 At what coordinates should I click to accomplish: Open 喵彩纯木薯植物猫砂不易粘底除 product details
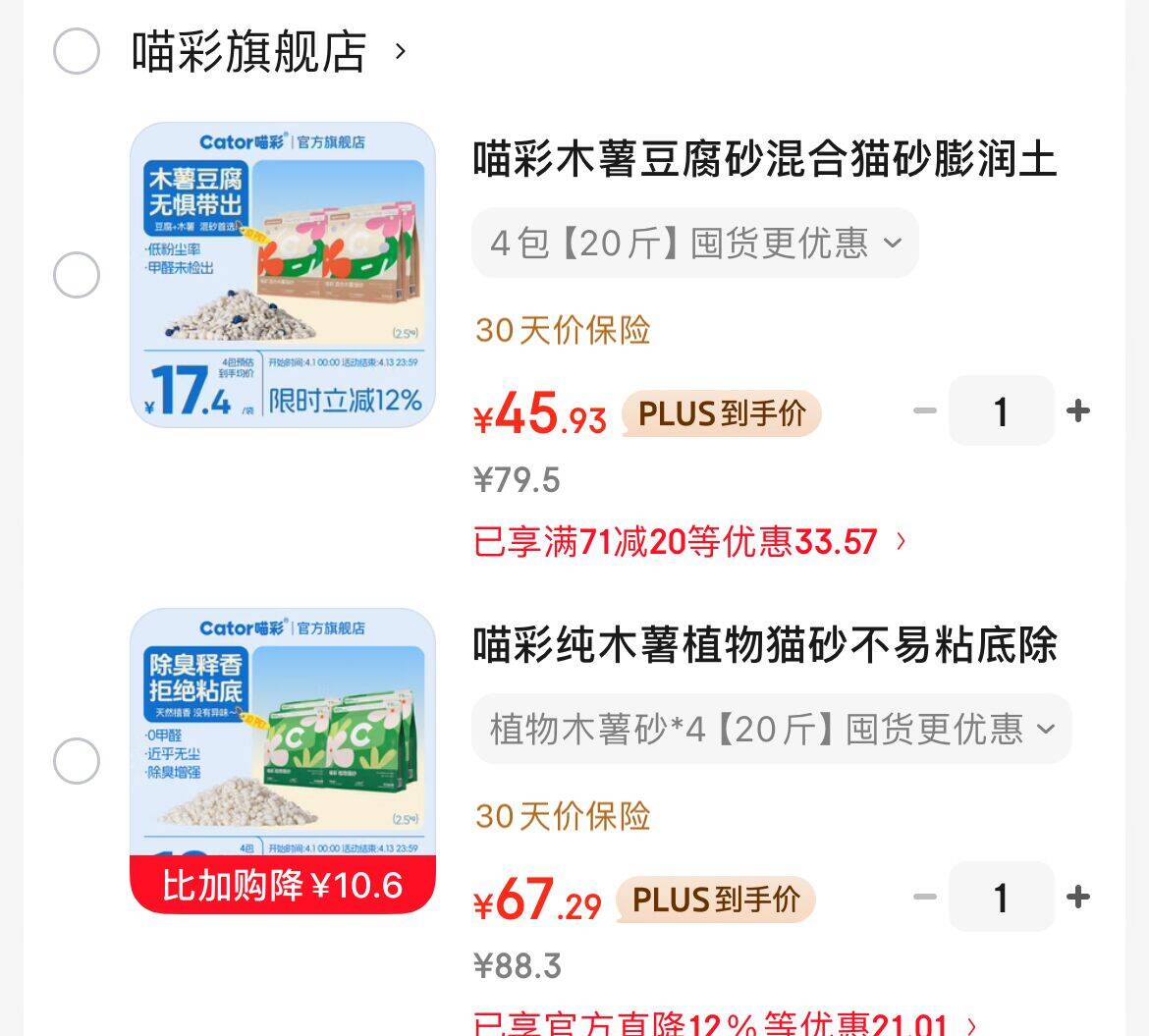coord(764,645)
